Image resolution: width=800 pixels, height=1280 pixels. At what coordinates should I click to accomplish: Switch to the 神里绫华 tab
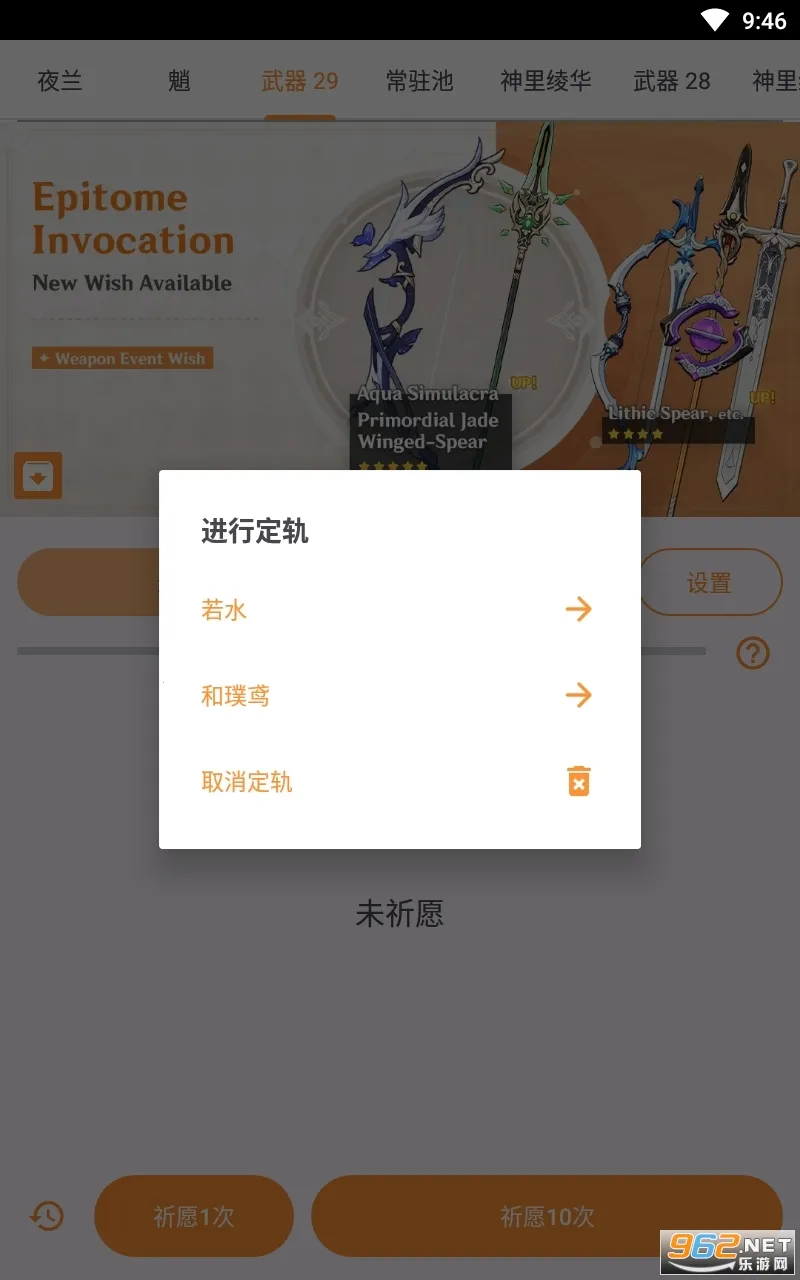point(546,81)
